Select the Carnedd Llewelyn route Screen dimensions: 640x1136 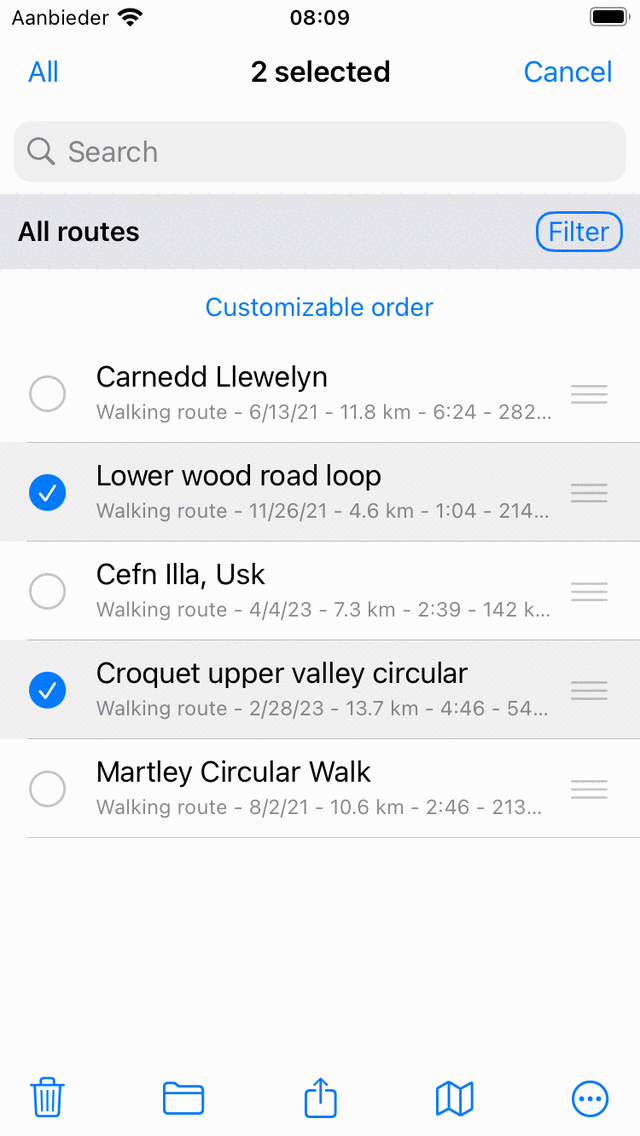click(47, 394)
